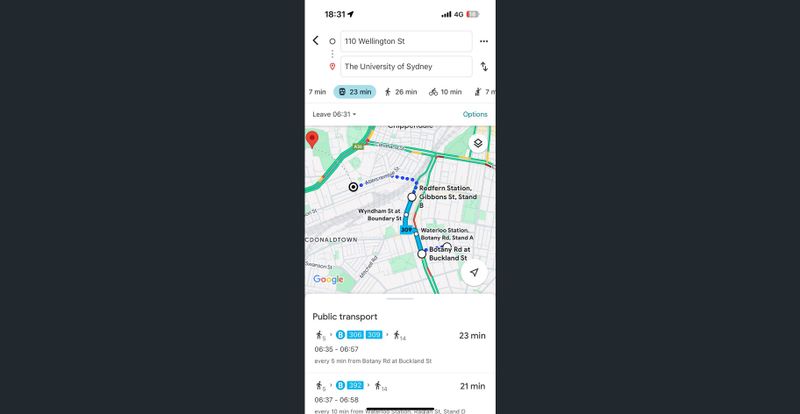Start navigation with the arrow button
This screenshot has width=800, height=414.
tap(475, 272)
